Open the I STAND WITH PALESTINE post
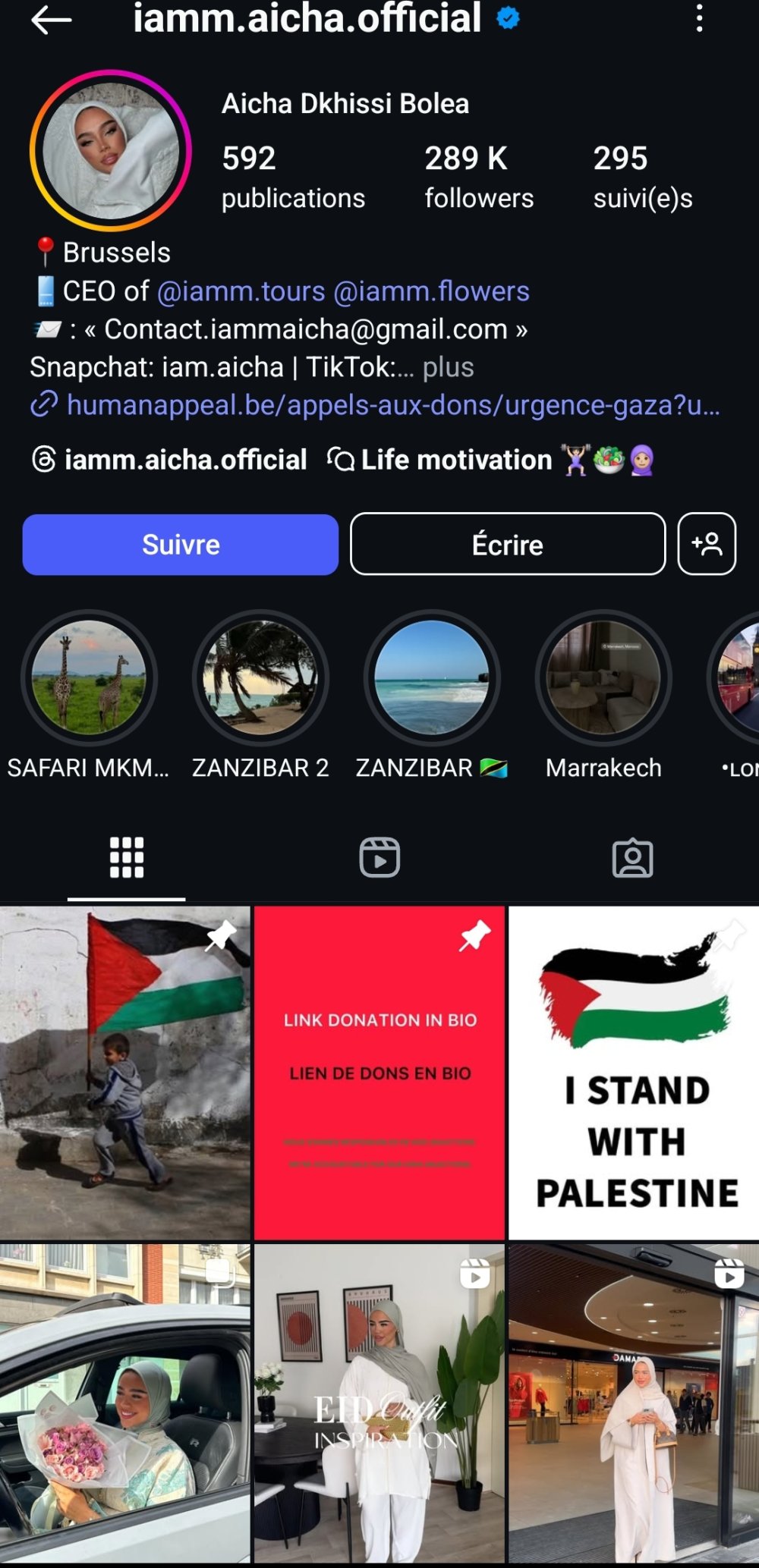 [635, 1073]
